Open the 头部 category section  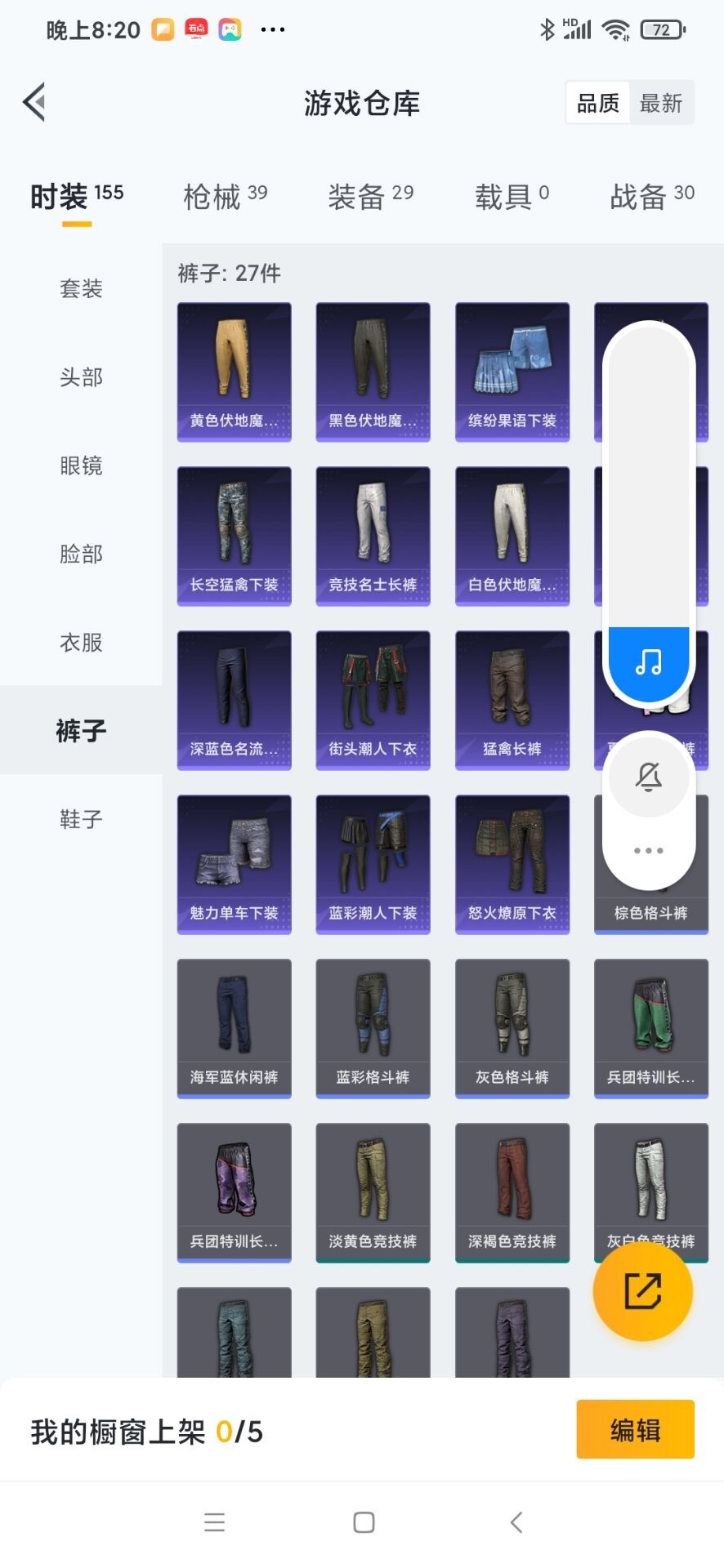tap(81, 377)
